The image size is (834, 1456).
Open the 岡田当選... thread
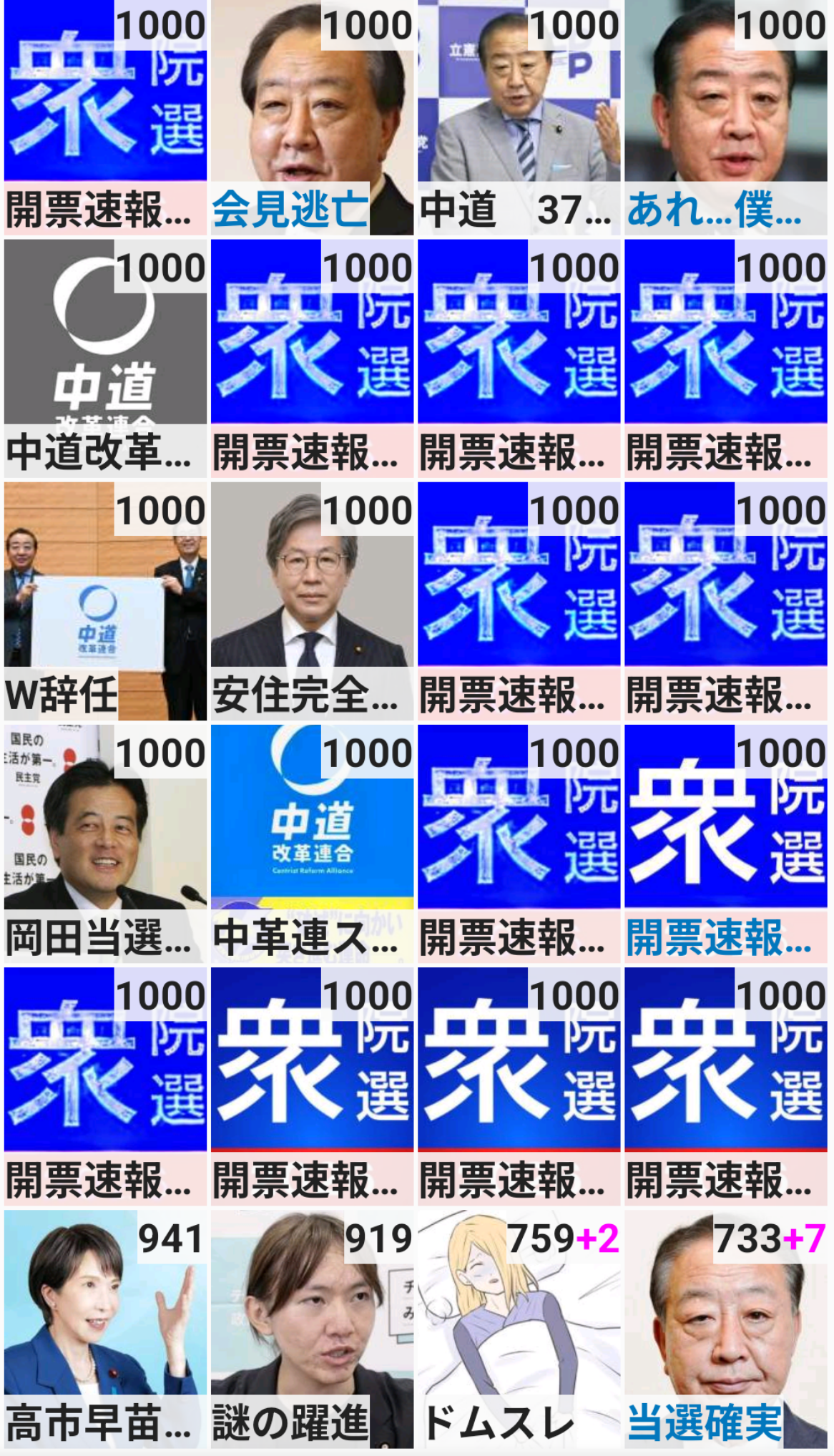(105, 844)
